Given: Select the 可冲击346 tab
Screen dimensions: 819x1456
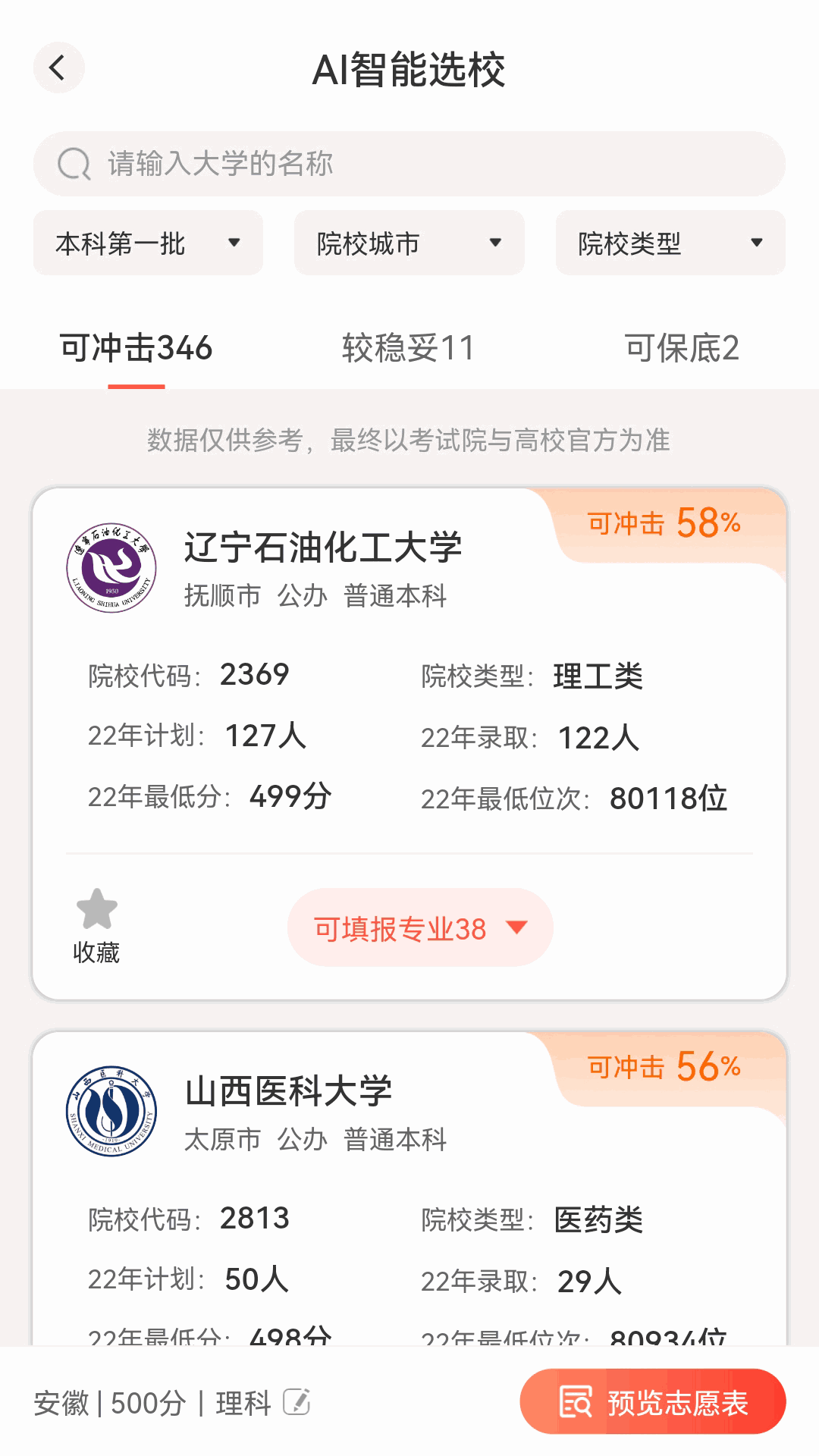Looking at the screenshot, I should coord(136,349).
